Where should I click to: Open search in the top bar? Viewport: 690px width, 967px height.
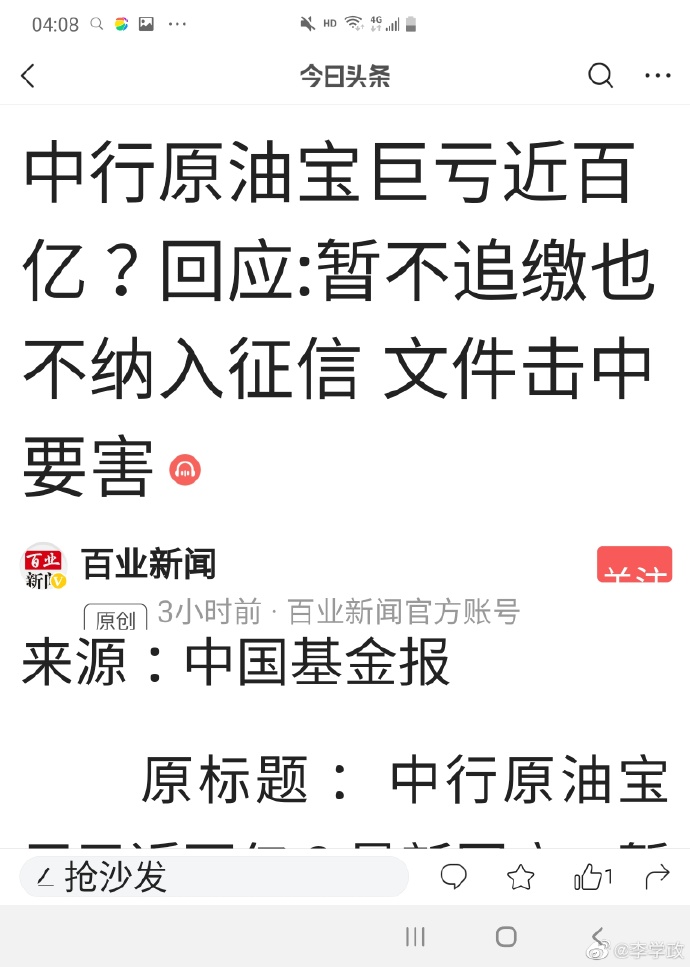[x=600, y=76]
